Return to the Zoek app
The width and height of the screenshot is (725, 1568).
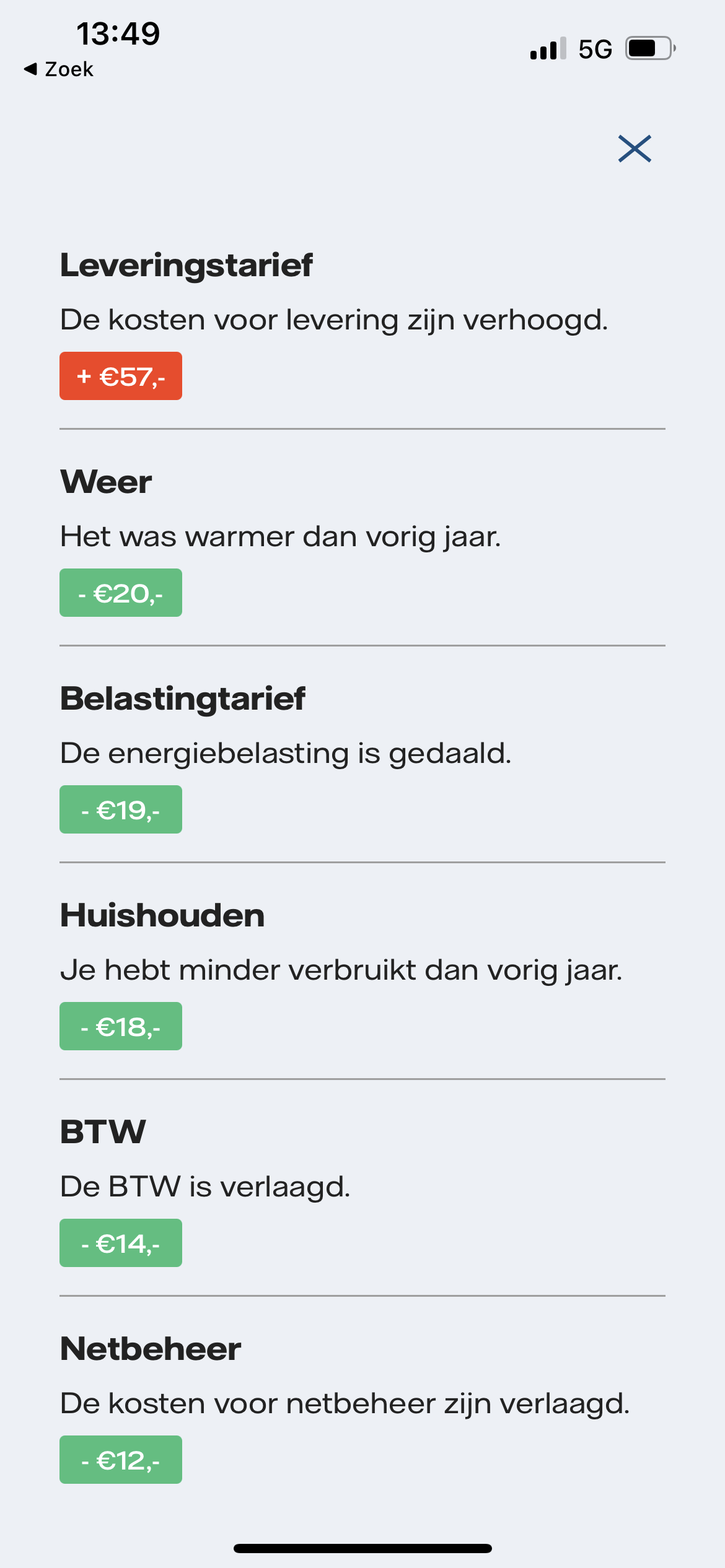(x=59, y=69)
